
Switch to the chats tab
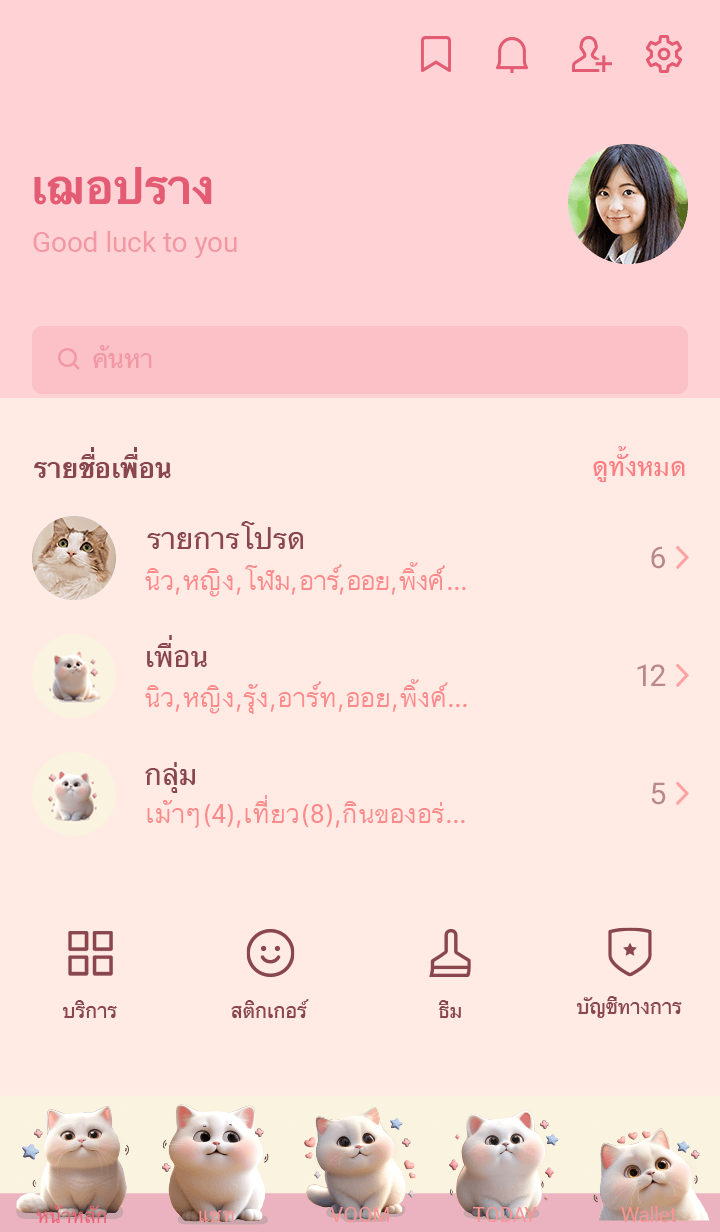point(216,1165)
